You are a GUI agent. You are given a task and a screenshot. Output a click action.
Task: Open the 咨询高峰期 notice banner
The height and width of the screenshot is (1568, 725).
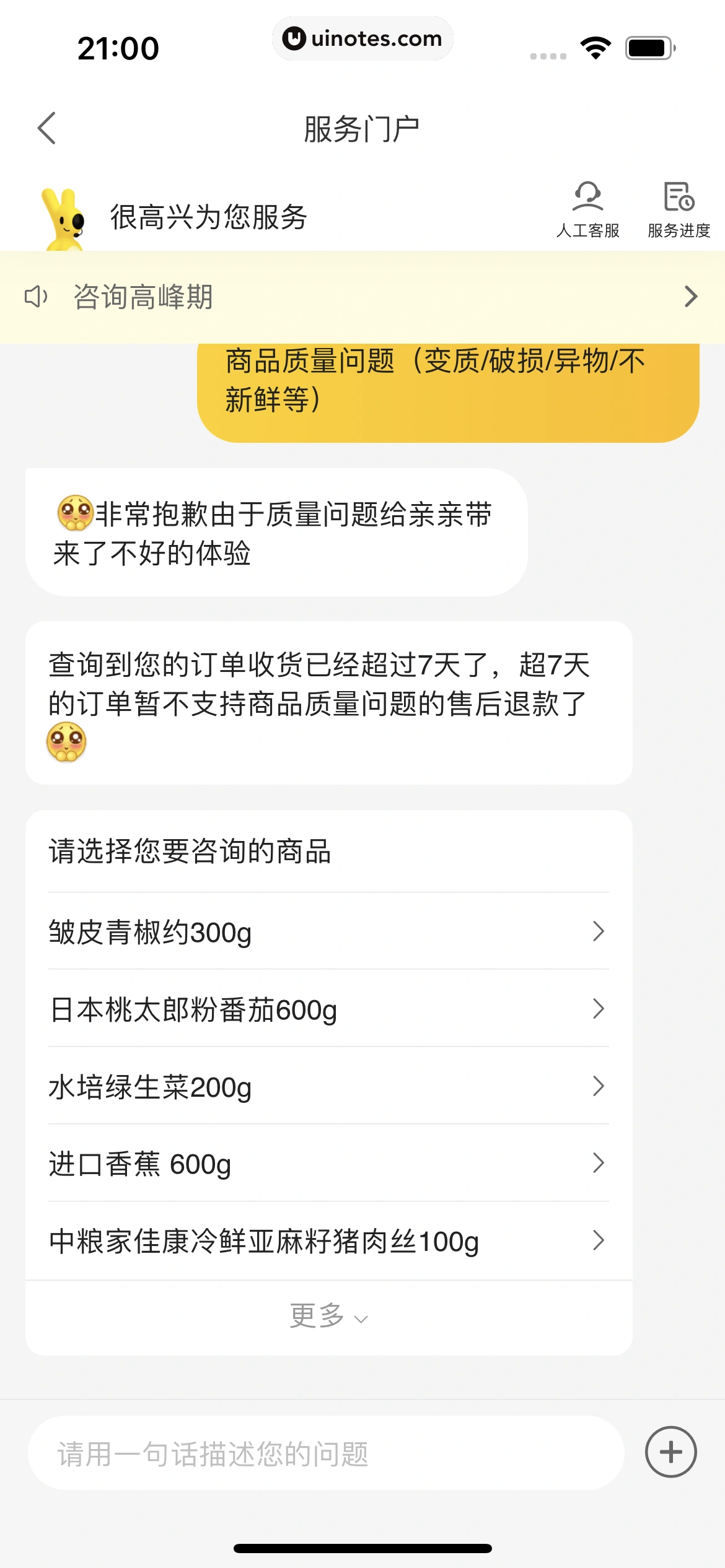click(x=362, y=297)
